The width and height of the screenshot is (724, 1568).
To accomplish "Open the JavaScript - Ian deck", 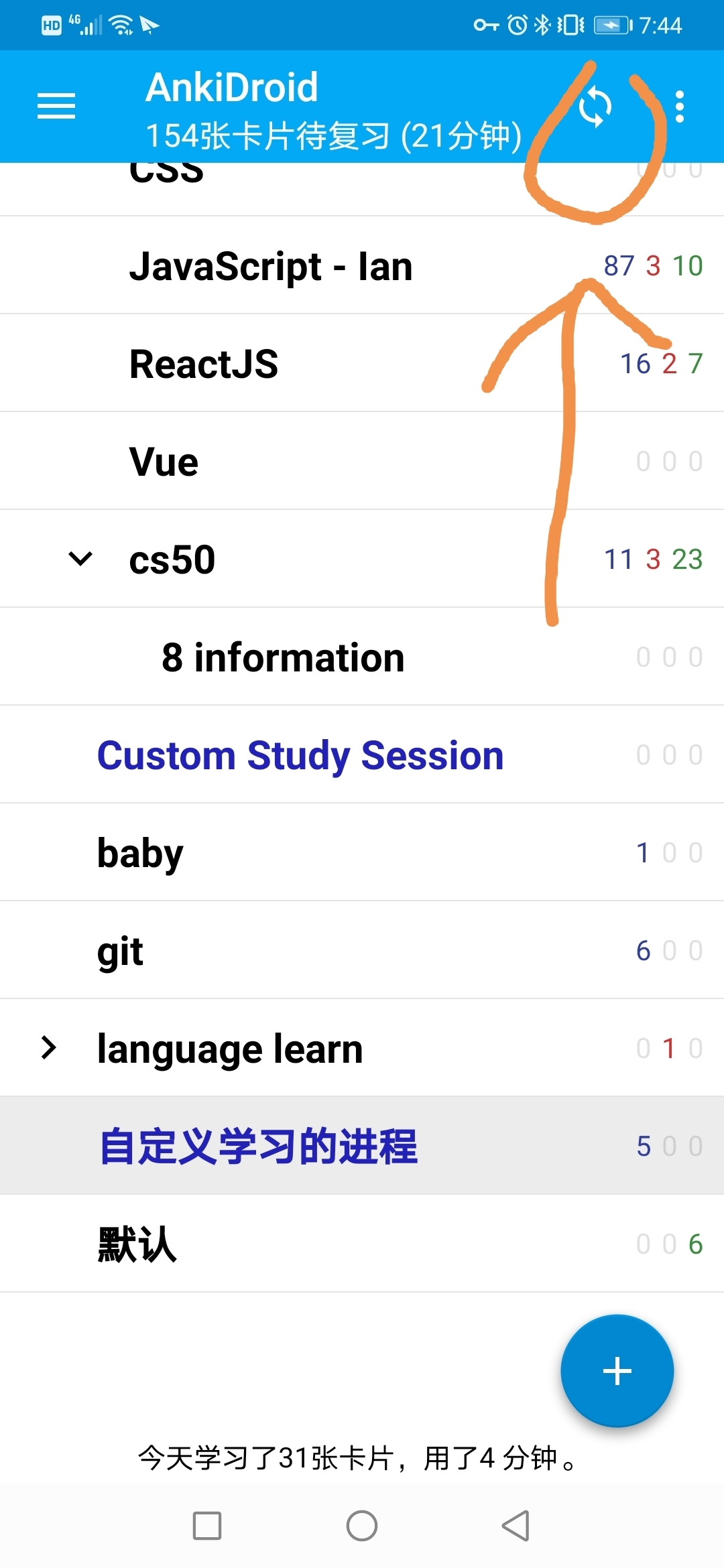I will click(271, 266).
